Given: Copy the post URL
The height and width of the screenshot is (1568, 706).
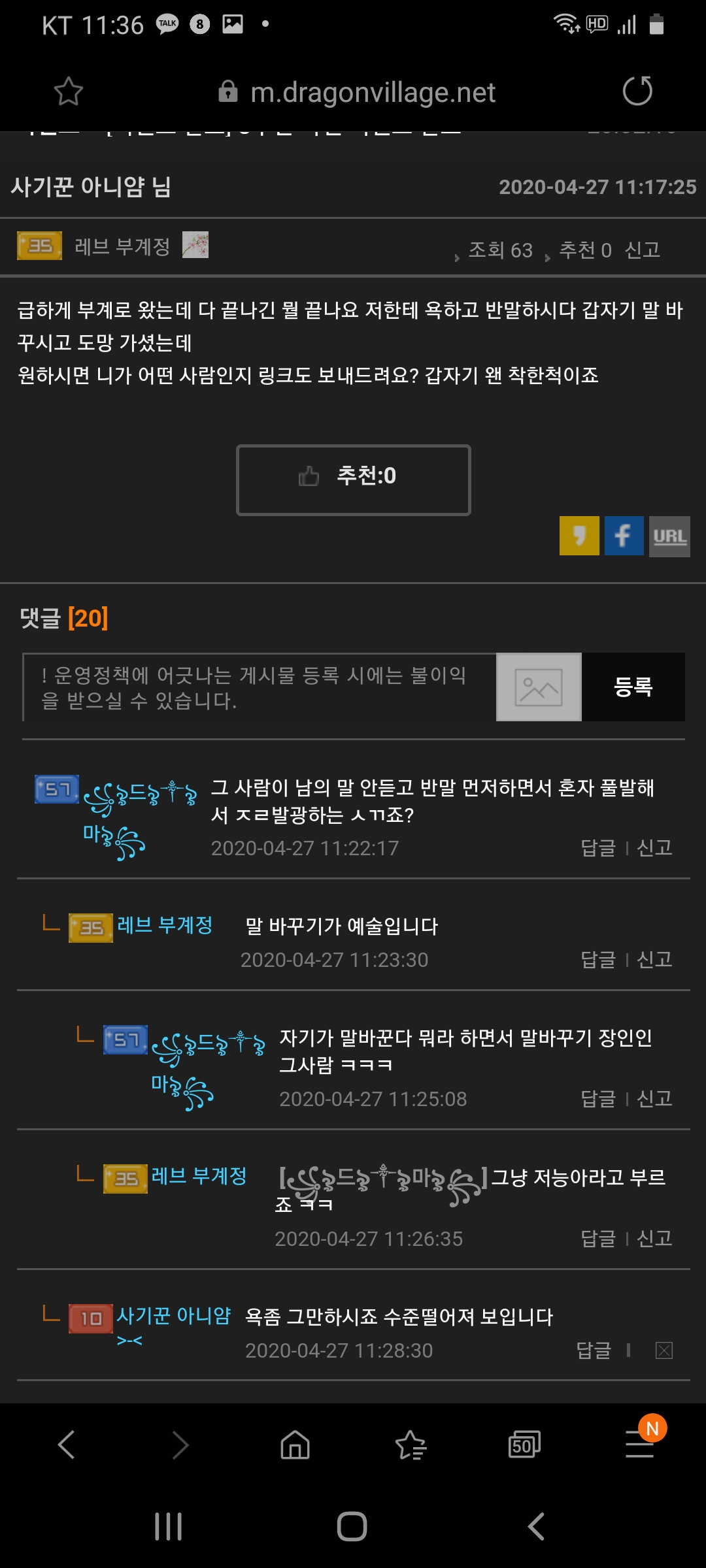Looking at the screenshot, I should 669,536.
